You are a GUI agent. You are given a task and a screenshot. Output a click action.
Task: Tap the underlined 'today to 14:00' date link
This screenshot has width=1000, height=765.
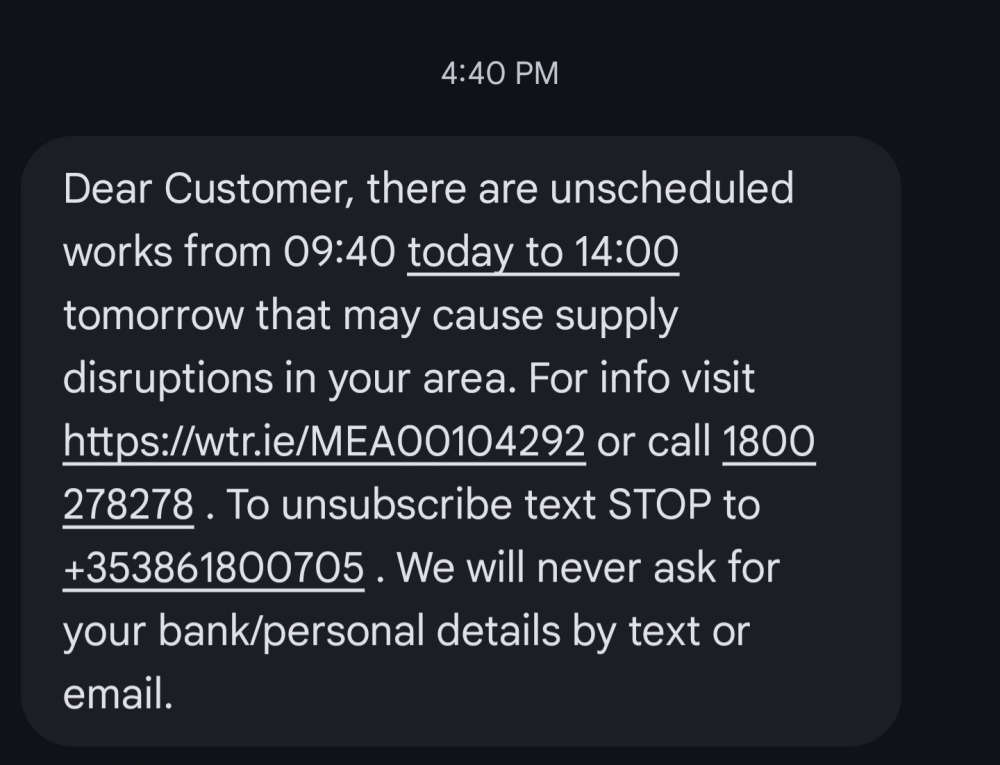pos(543,253)
